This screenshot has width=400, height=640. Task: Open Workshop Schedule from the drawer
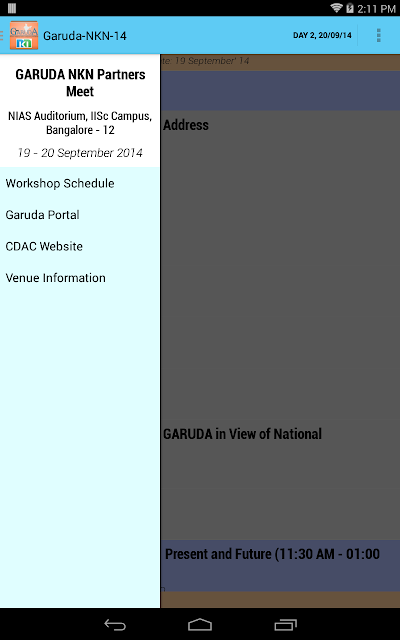coord(80,183)
